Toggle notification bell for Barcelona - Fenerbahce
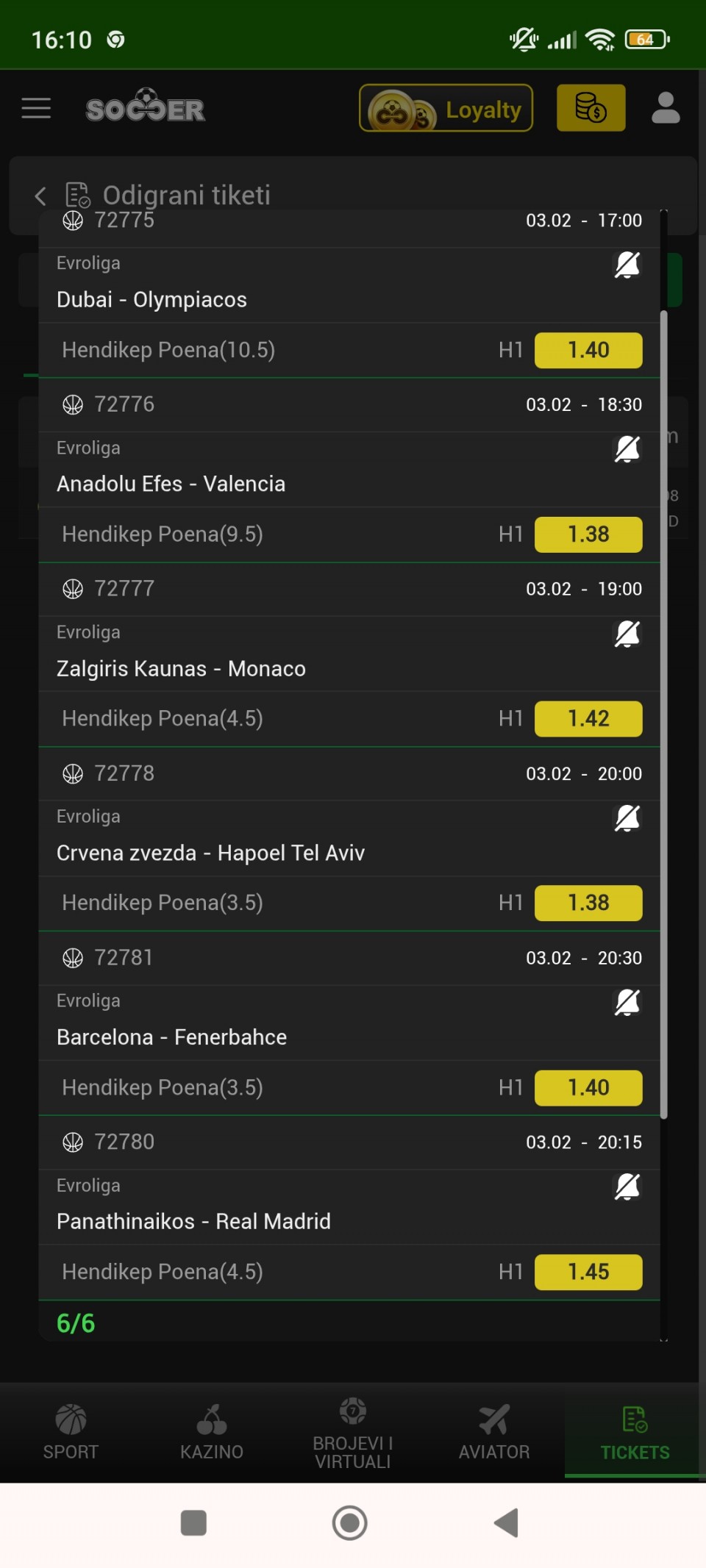 (x=627, y=1001)
